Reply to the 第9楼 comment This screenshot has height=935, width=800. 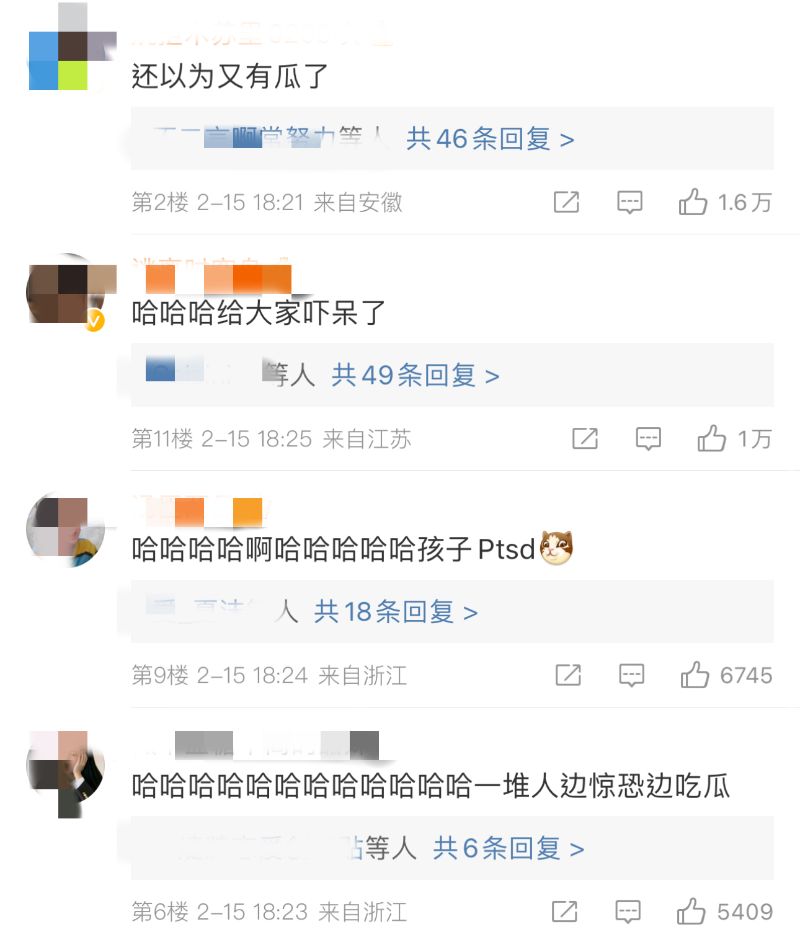coord(631,675)
